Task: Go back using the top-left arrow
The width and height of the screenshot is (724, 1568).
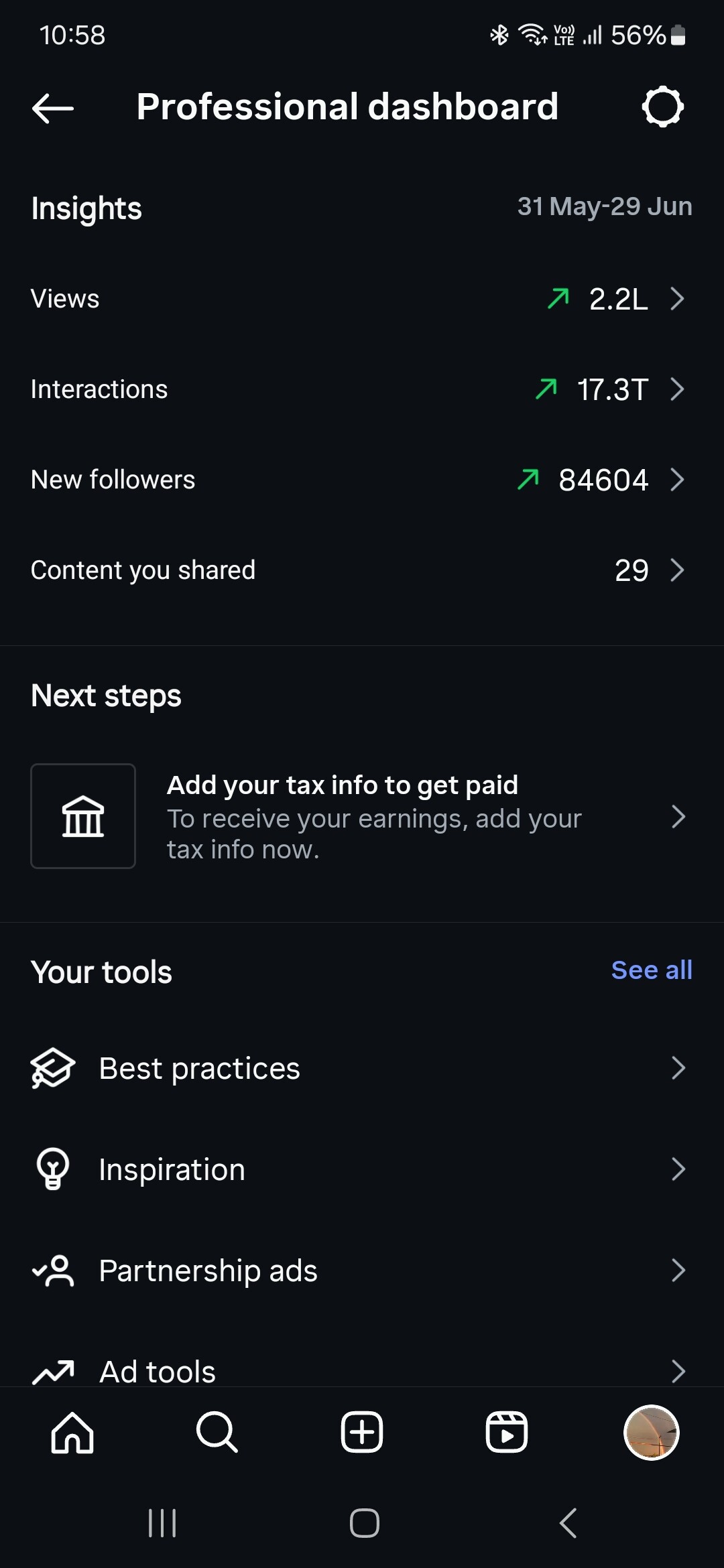Action: click(53, 108)
